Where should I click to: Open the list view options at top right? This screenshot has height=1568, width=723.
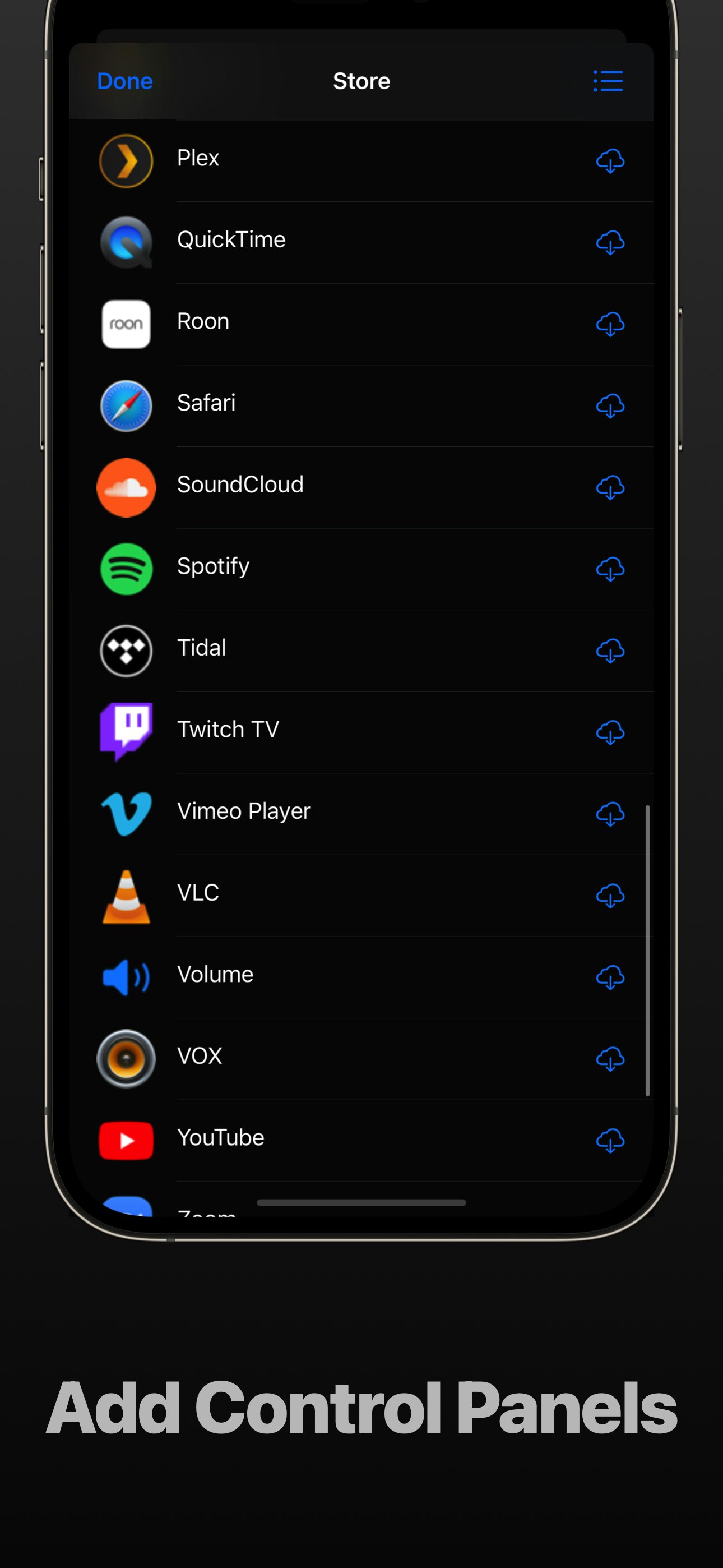[x=608, y=81]
